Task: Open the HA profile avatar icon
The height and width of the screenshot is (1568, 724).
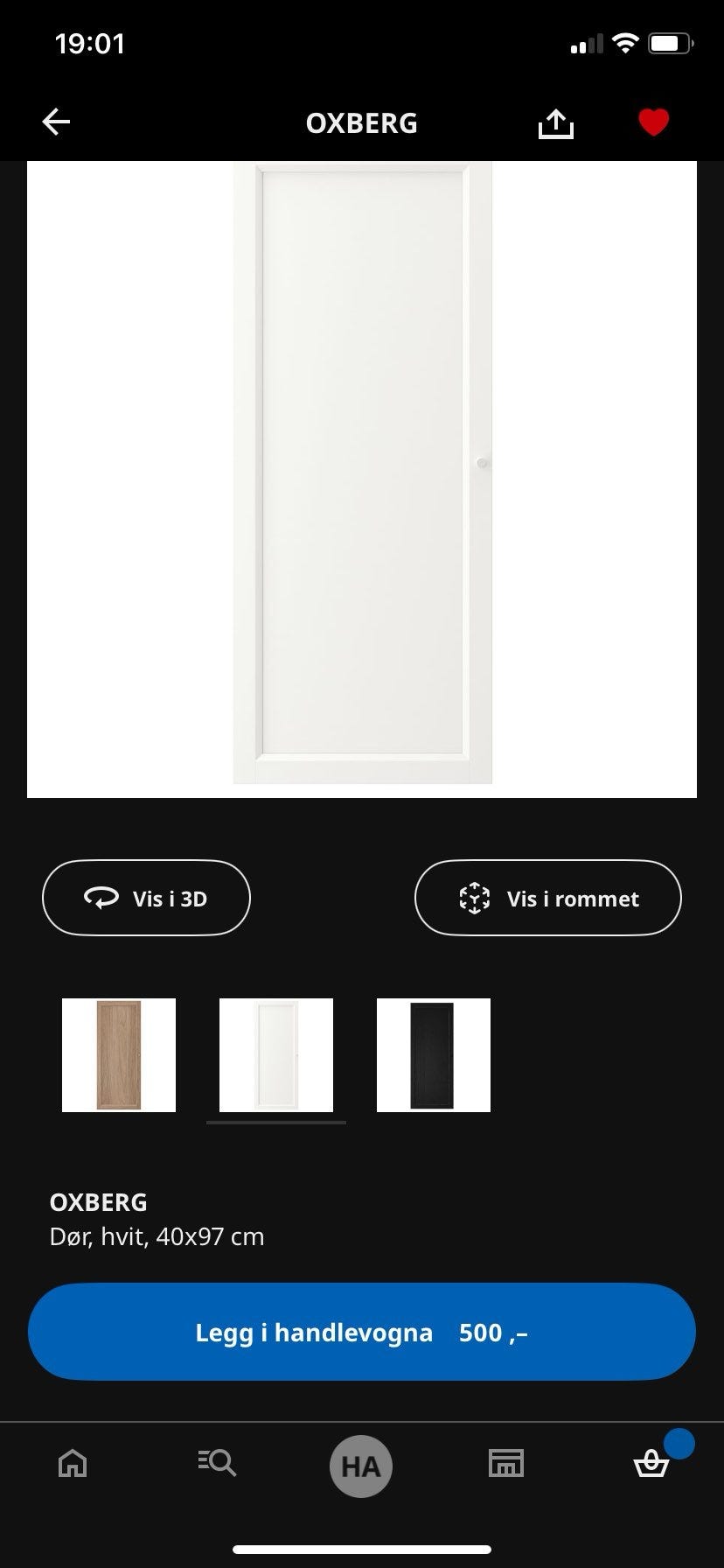Action: coord(361,1466)
